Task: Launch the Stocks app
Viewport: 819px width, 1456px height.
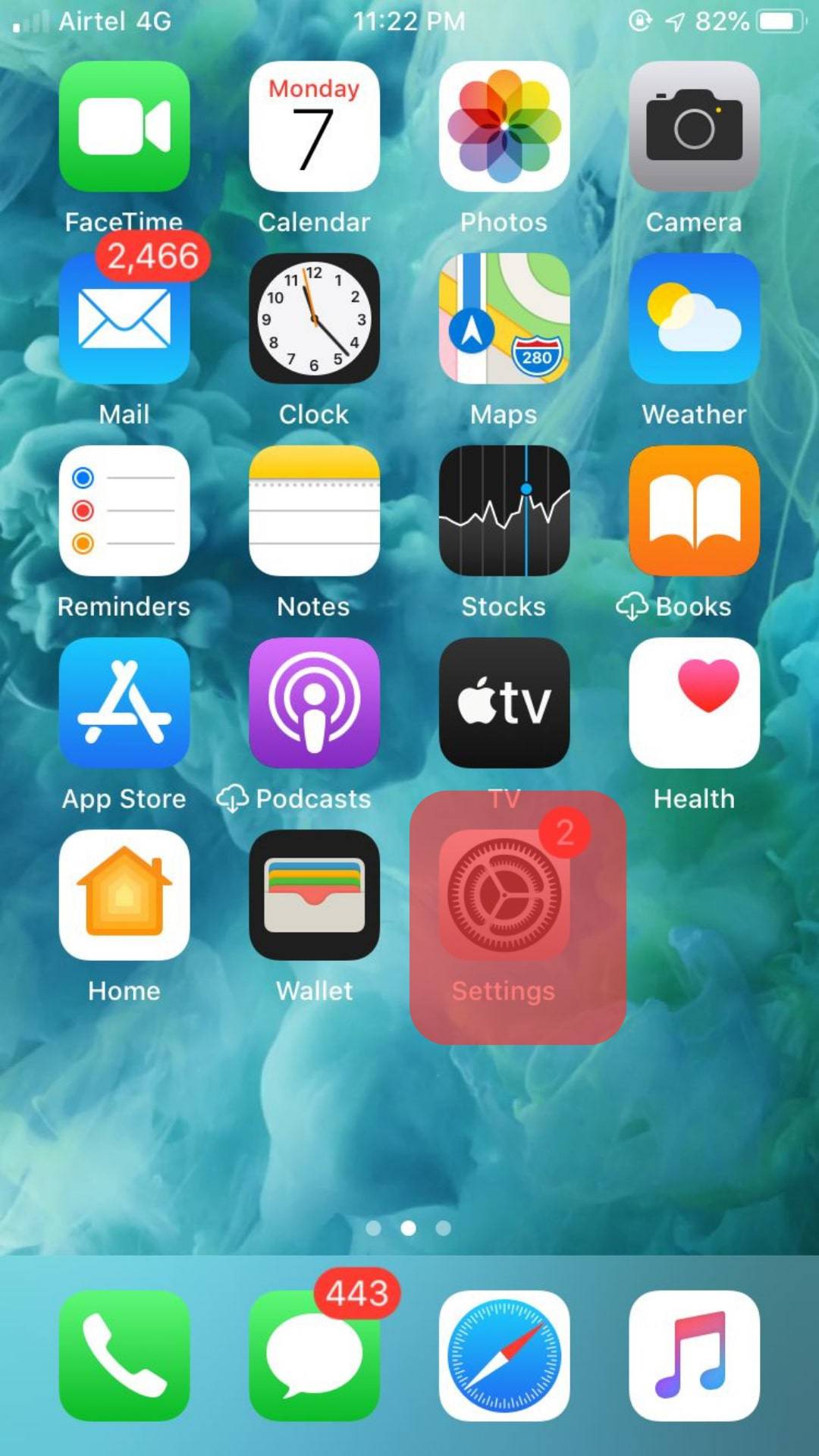Action: tap(504, 511)
